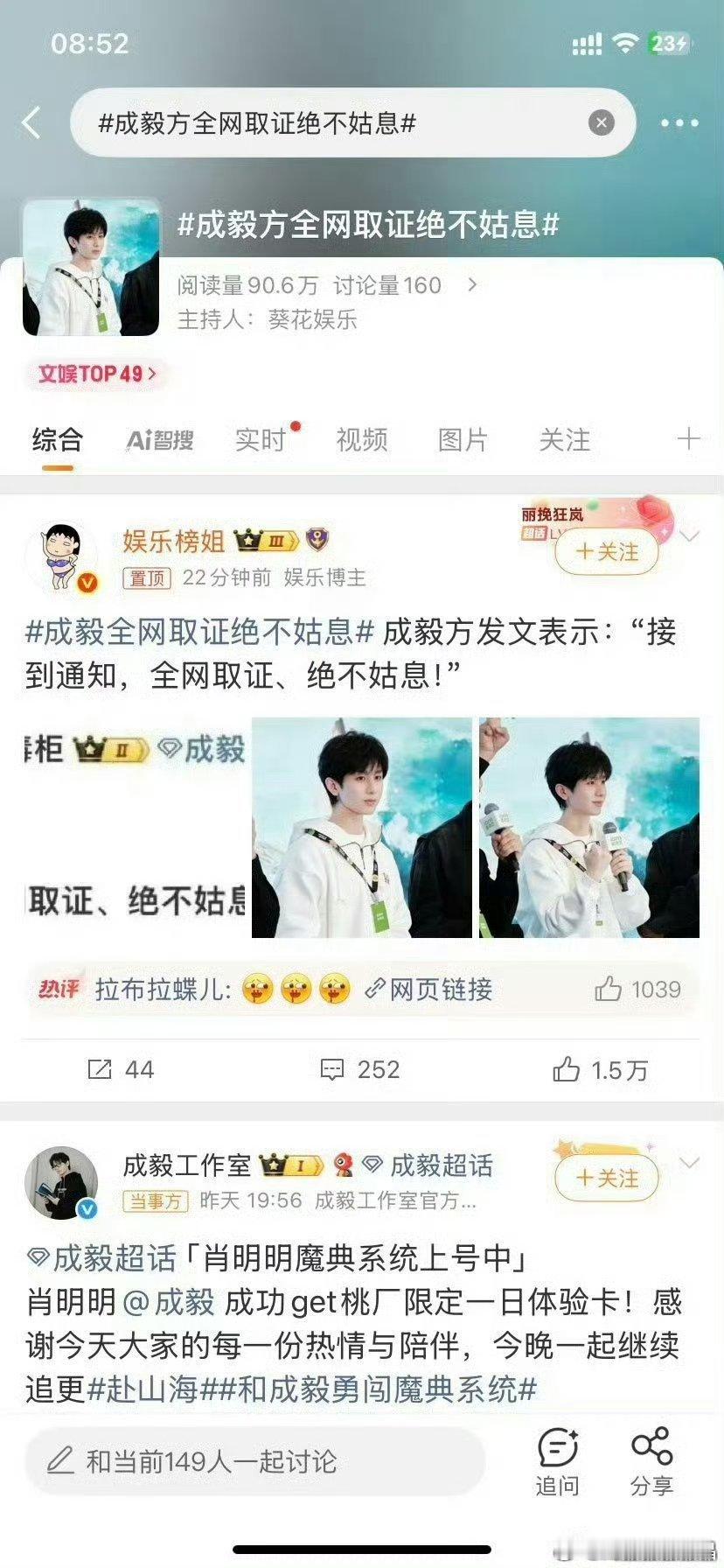Open topic details via arrow beside 讨论量160

473,284
